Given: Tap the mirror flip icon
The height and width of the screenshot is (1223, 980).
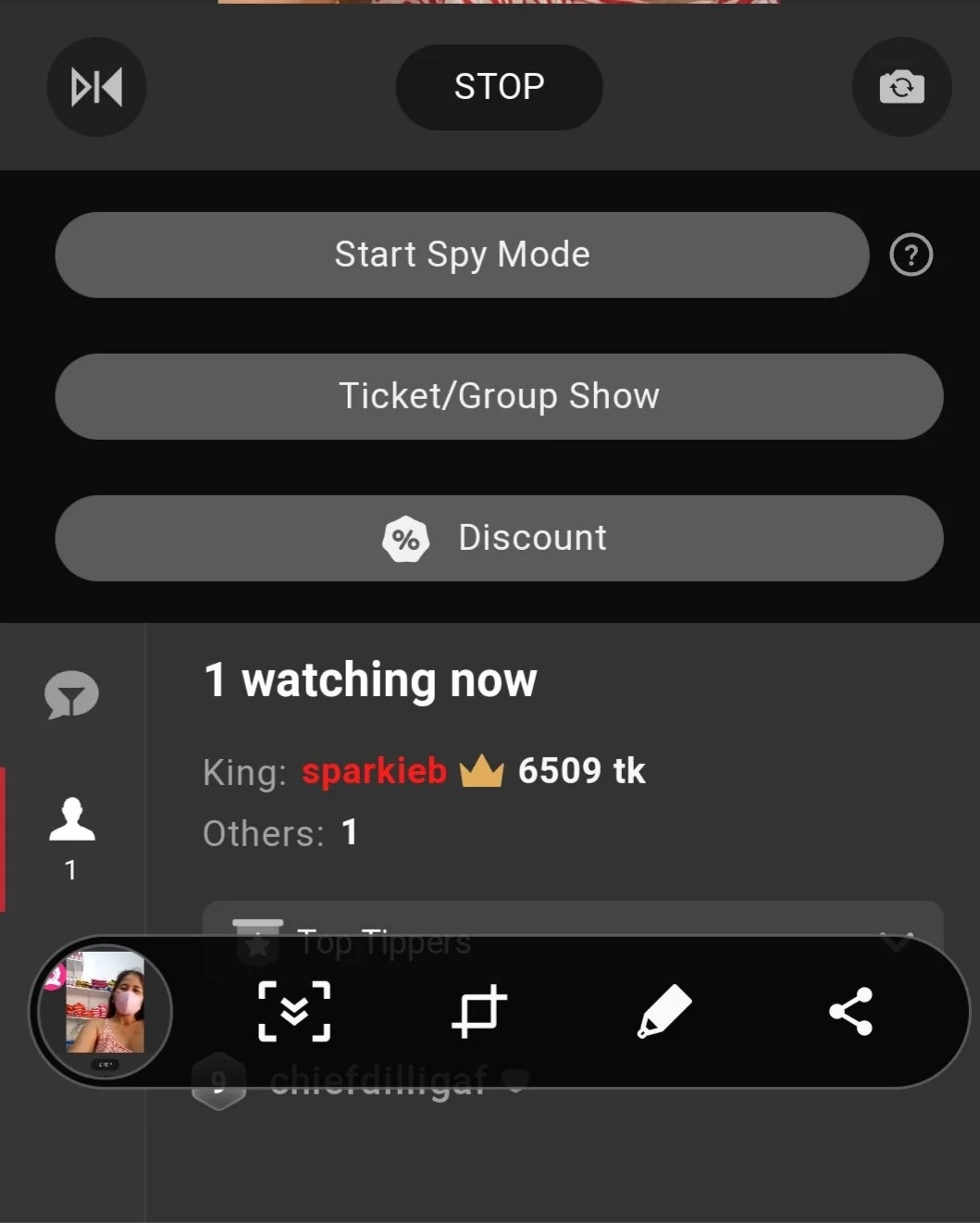Looking at the screenshot, I should click(x=96, y=88).
